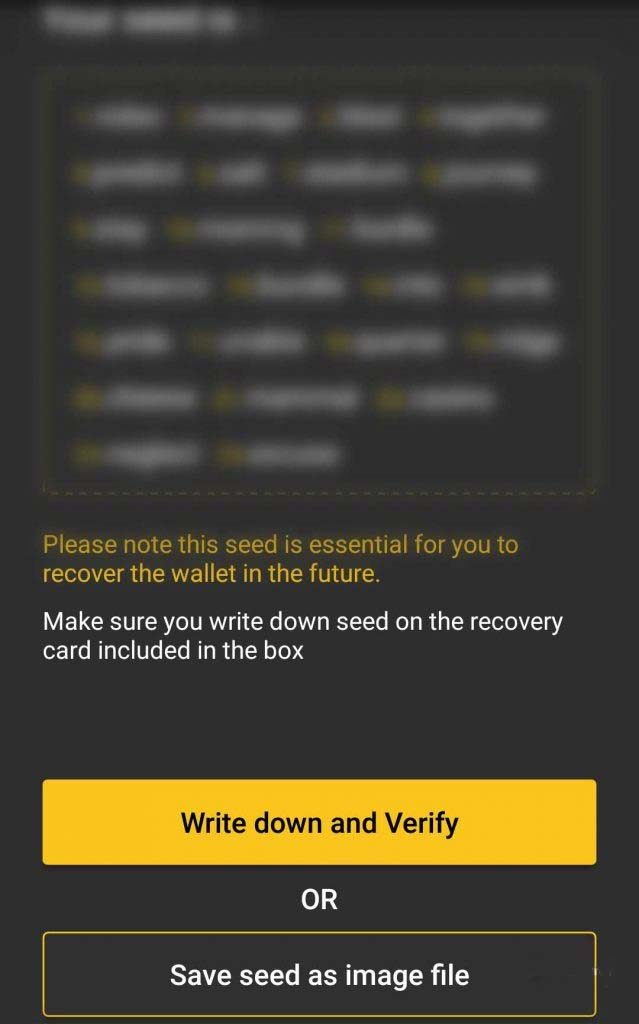Choose Save seed as image file
This screenshot has width=639, height=1024.
[x=319, y=974]
